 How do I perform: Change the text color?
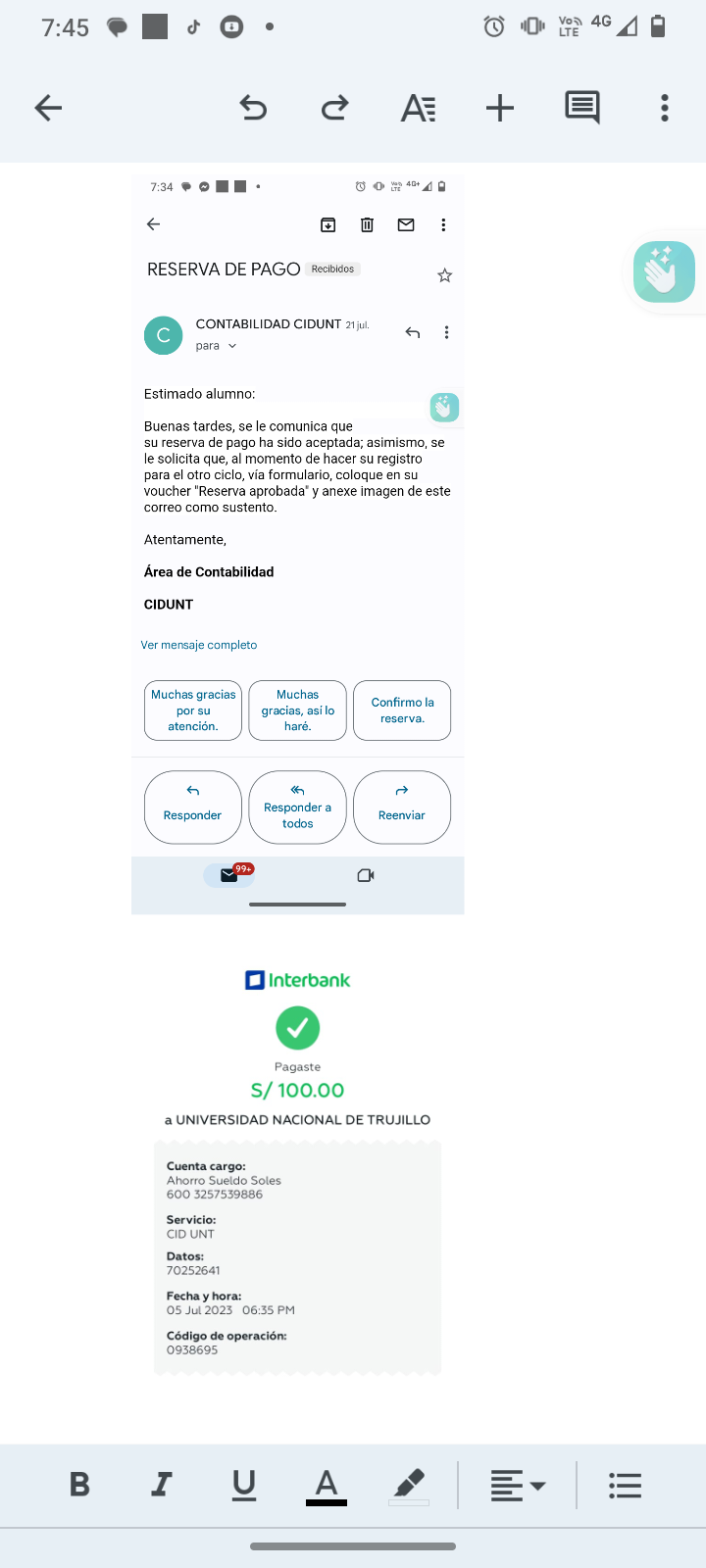click(327, 1487)
